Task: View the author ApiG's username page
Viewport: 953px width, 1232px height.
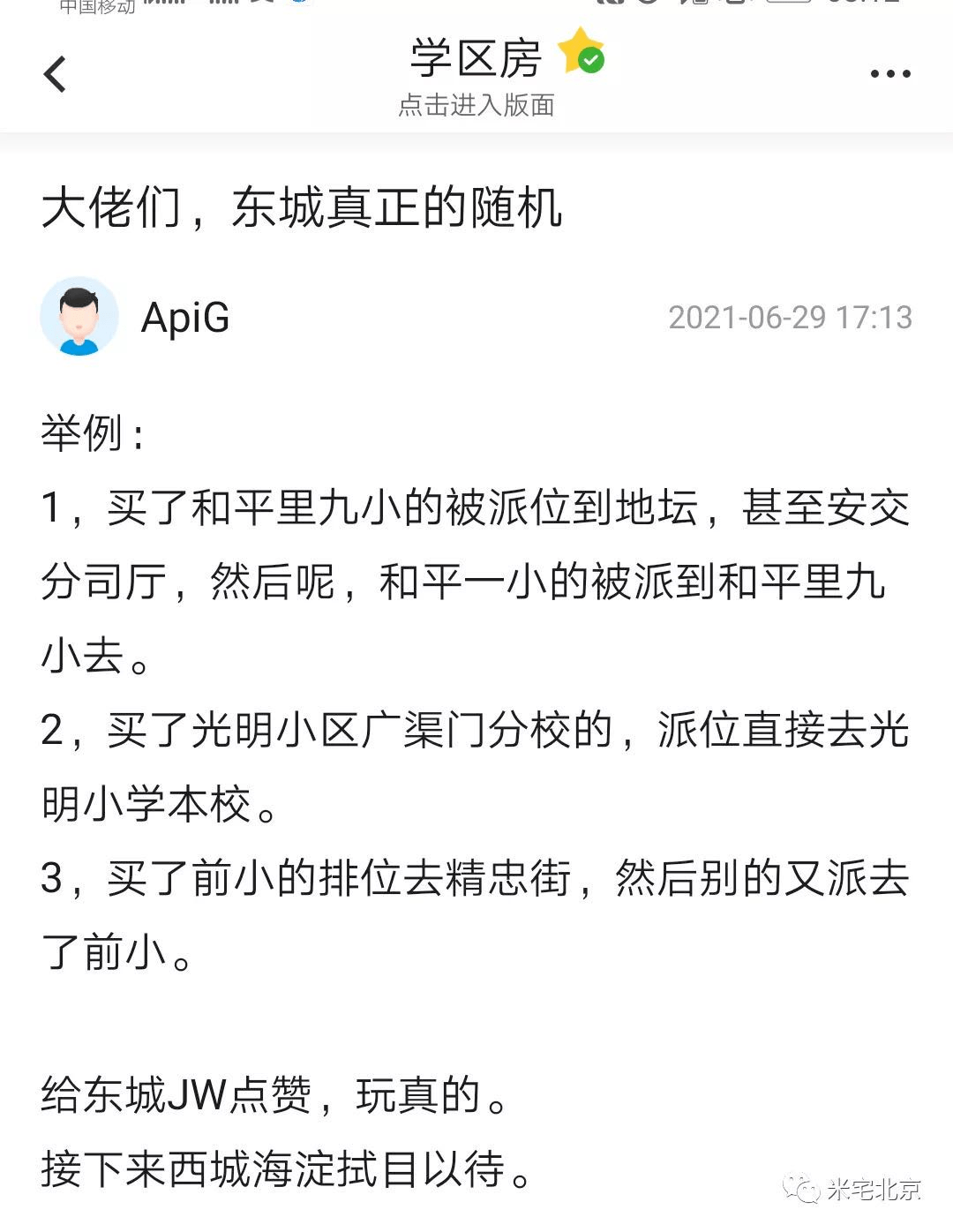Action: click(x=185, y=318)
